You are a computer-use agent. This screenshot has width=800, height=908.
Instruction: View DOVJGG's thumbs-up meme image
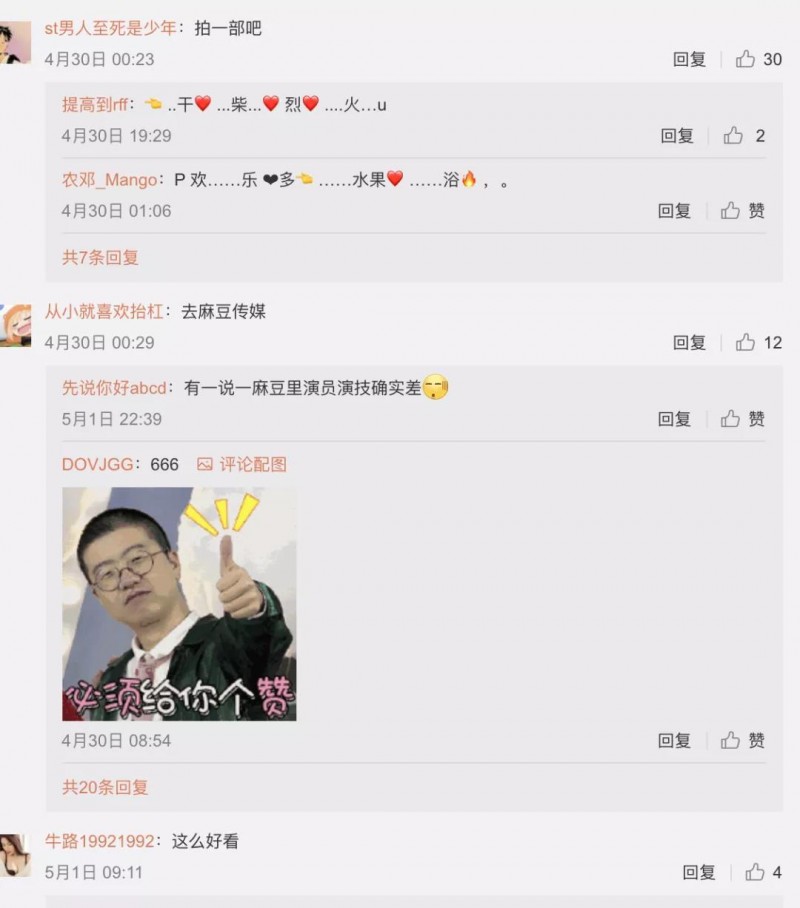179,603
